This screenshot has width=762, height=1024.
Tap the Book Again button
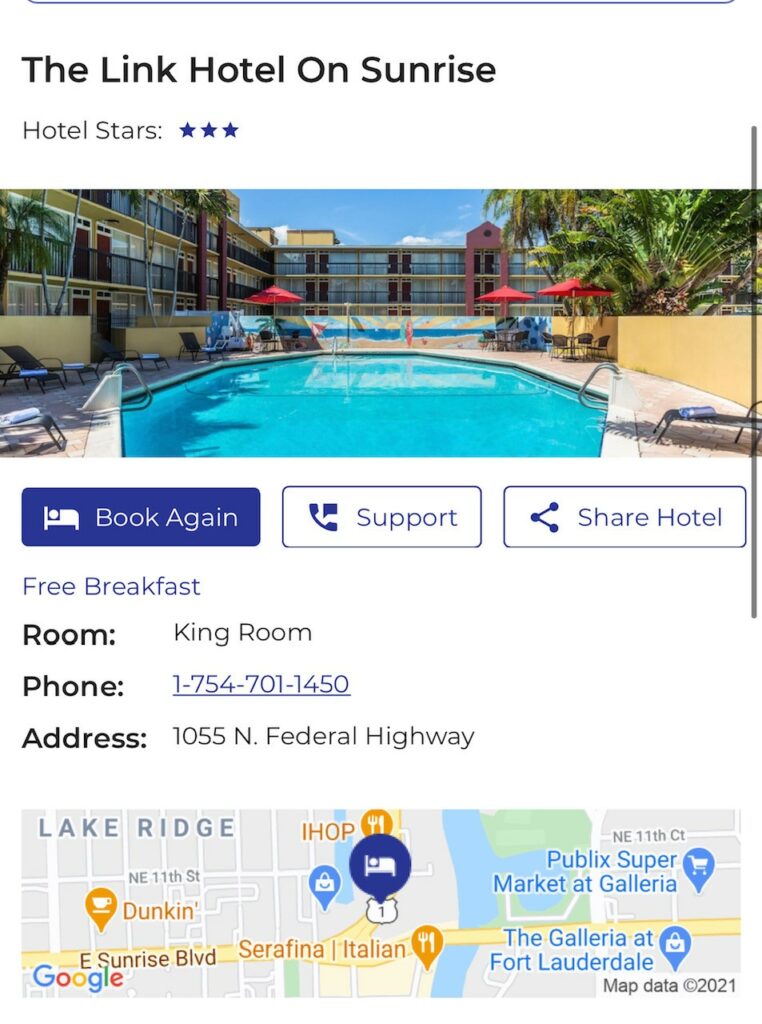141,517
